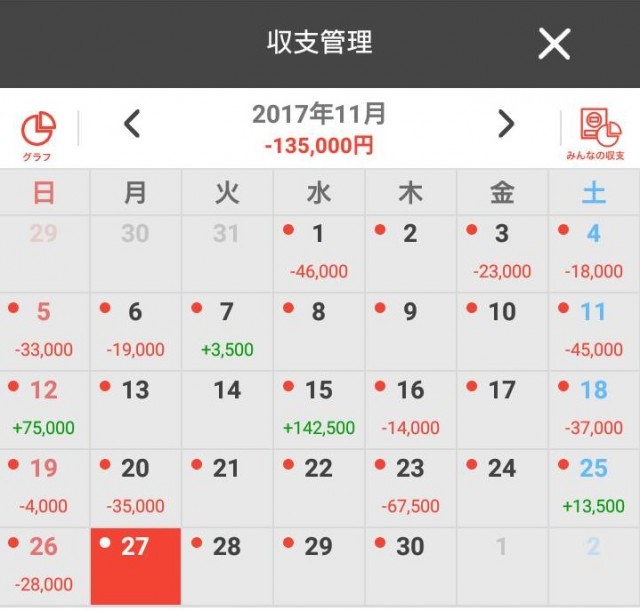
Task: Select November 11 with -45,000
Action: (x=594, y=330)
